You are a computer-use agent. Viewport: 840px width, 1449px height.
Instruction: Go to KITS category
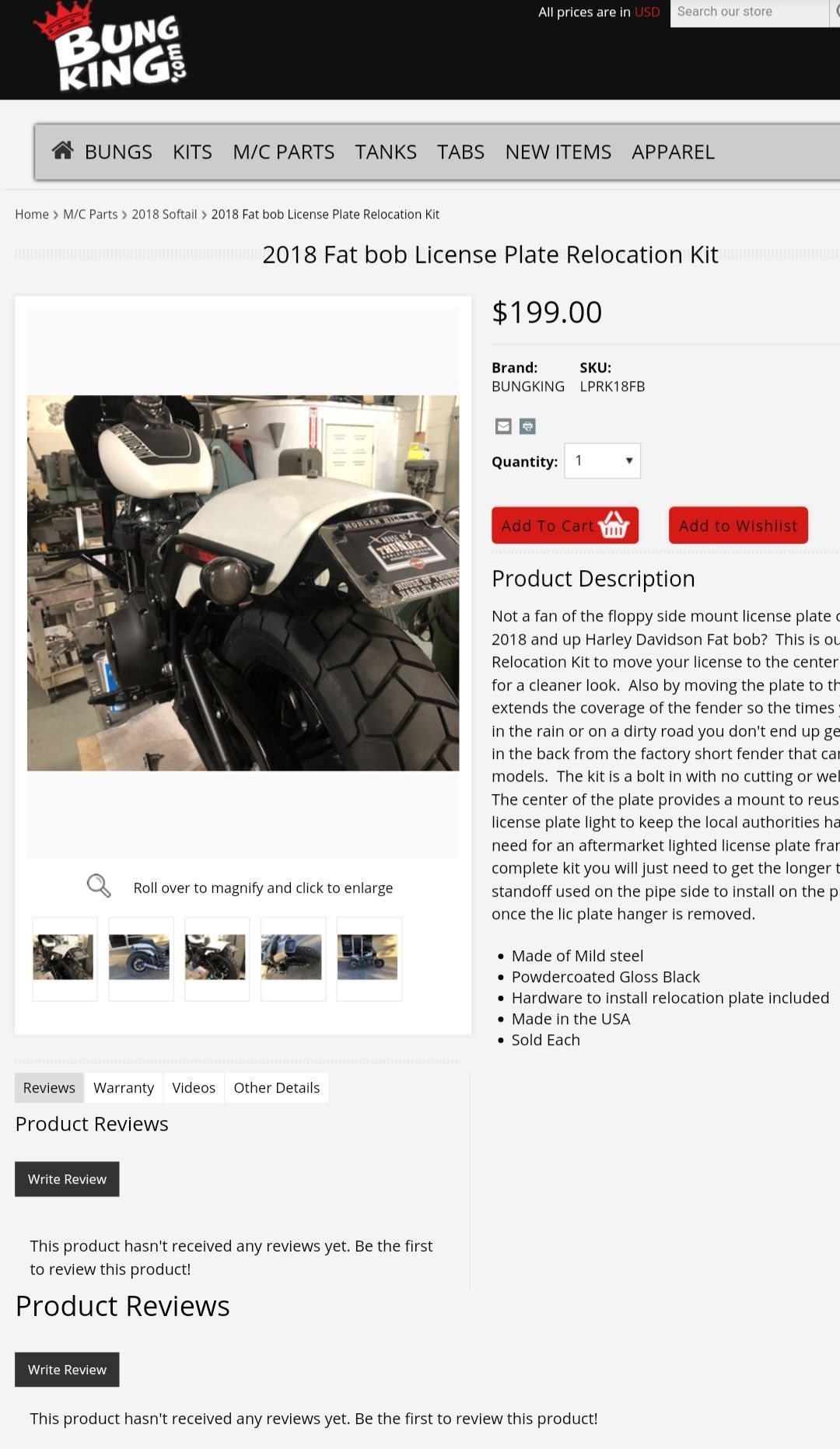[x=192, y=152]
